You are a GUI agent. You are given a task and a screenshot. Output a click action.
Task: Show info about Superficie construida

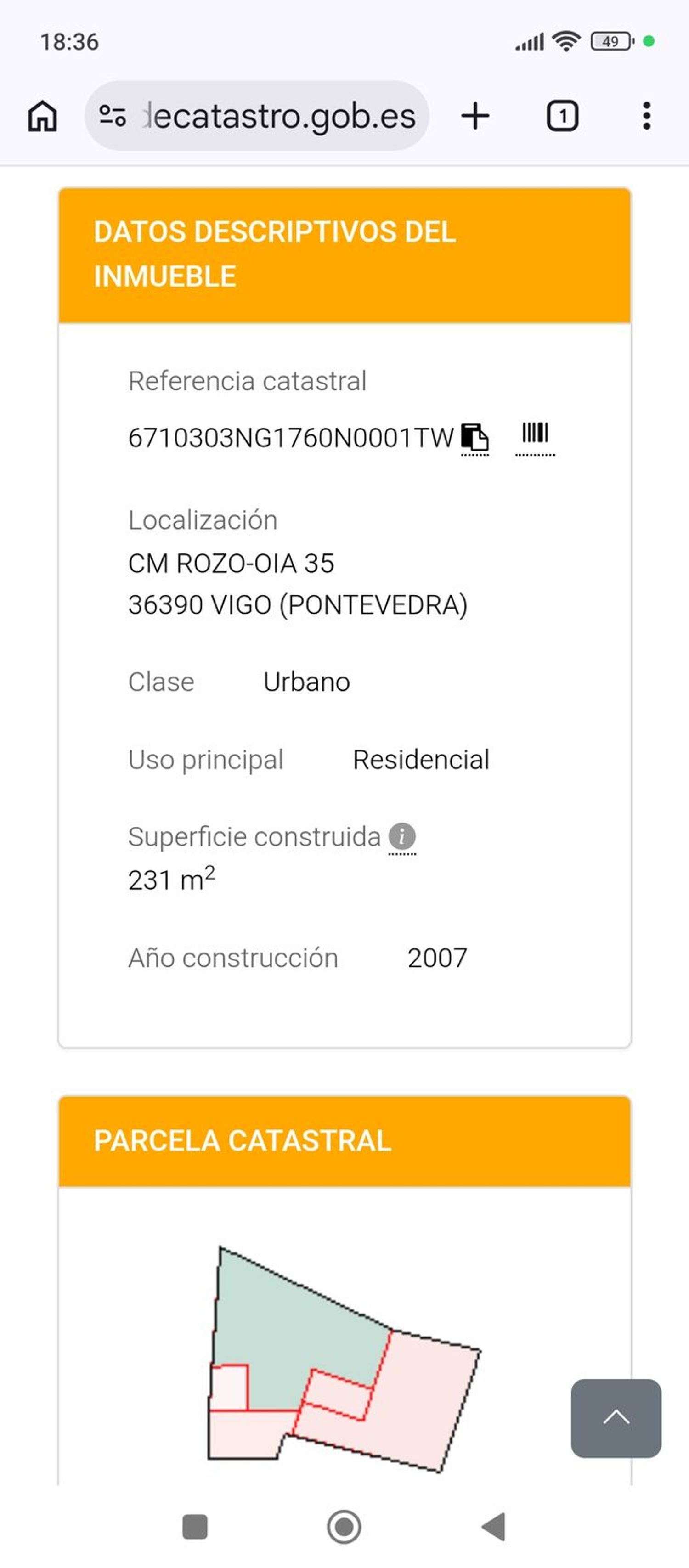[x=402, y=836]
